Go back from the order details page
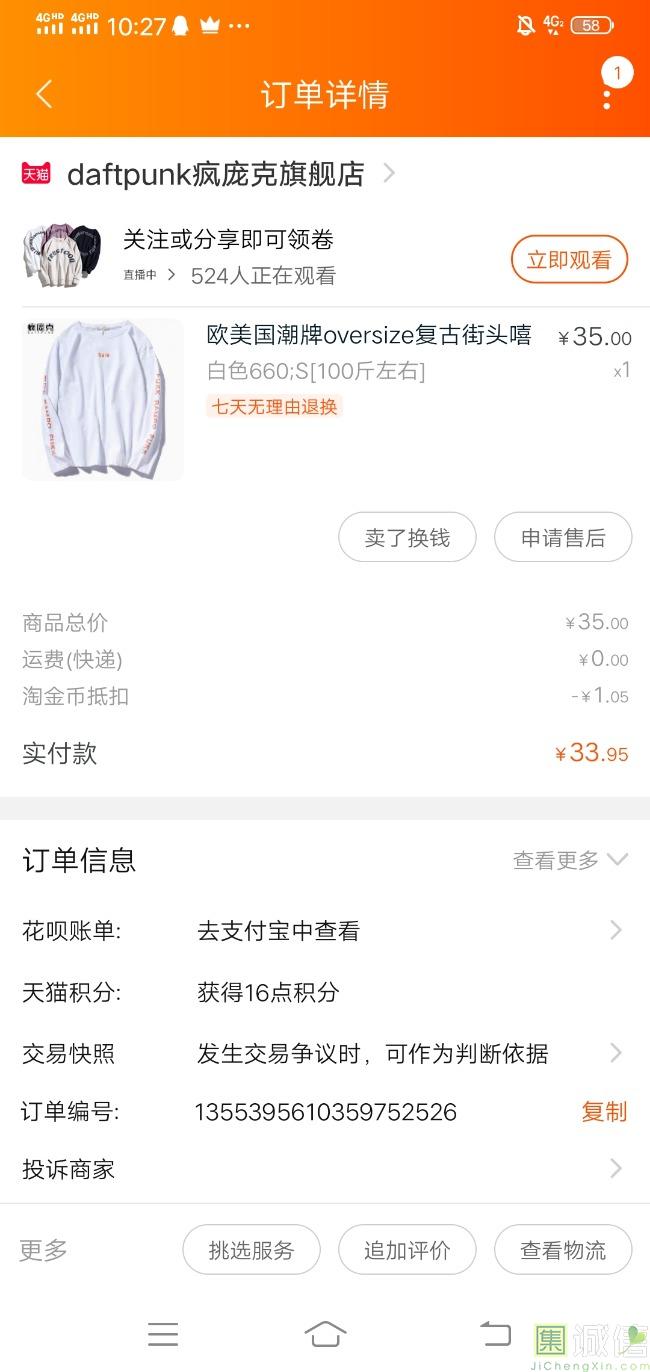Image resolution: width=650 pixels, height=1372 pixels. 43,95
